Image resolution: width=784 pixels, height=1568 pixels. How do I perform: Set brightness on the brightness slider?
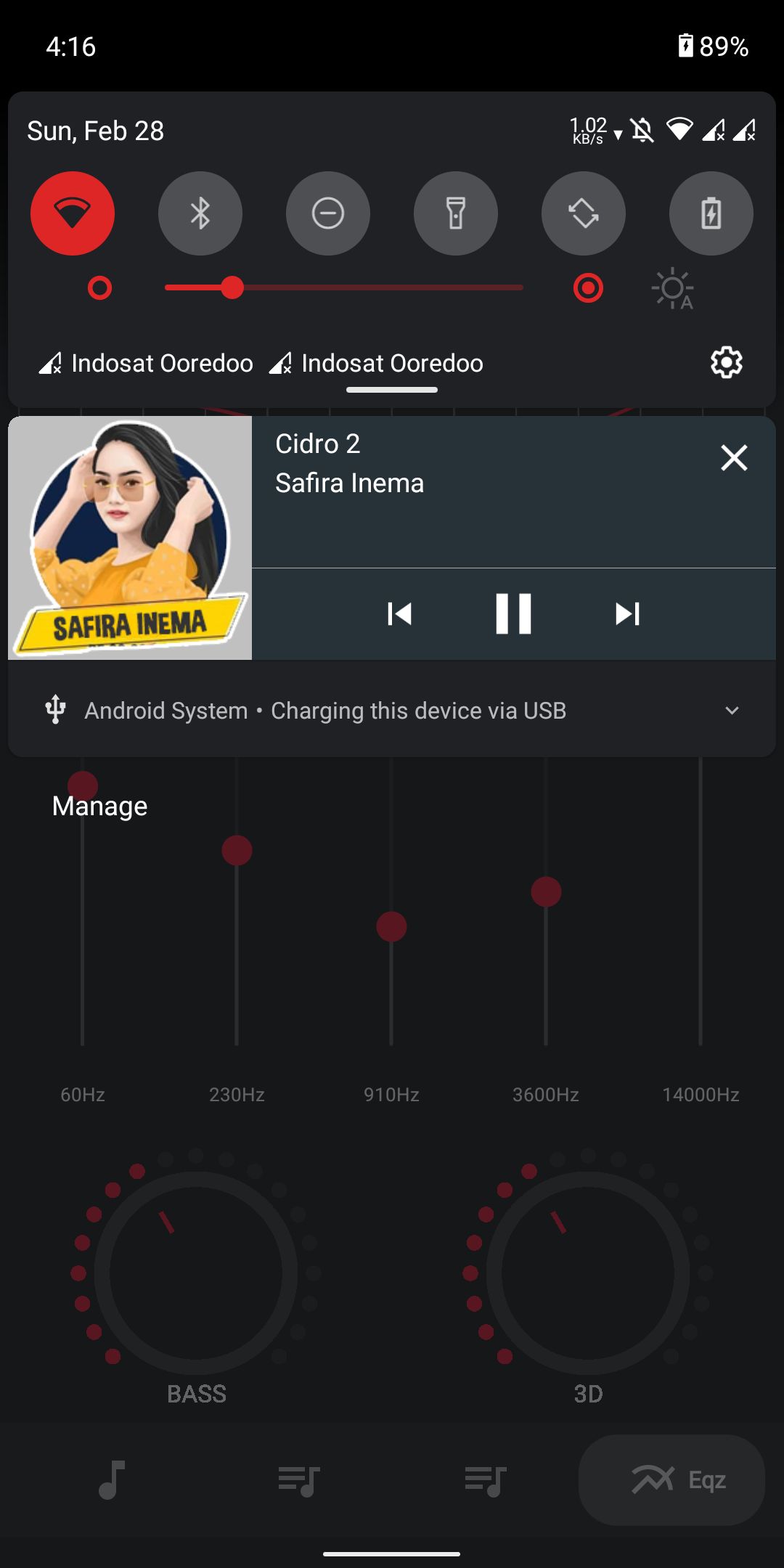pyautogui.click(x=344, y=288)
